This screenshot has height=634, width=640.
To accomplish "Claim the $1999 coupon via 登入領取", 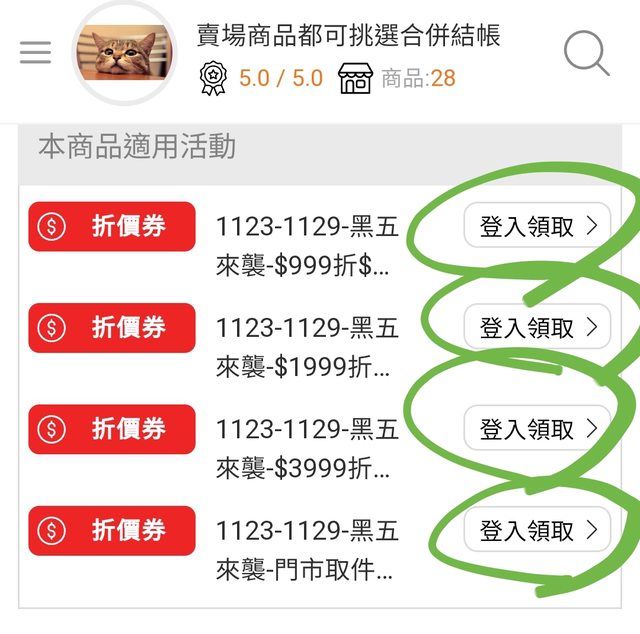I will tap(537, 327).
